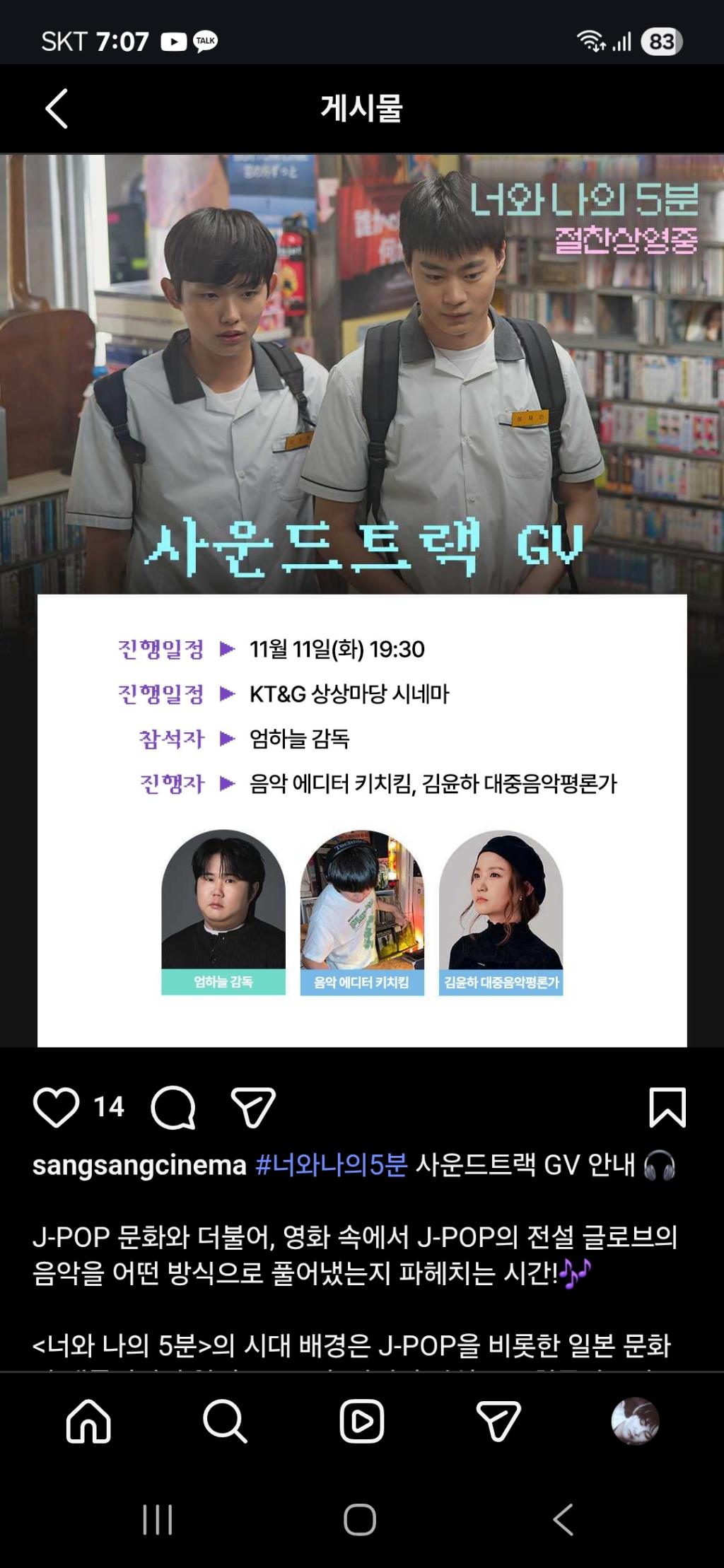Open the sangsangcinema profile
Image resolution: width=724 pixels, height=1568 pixels.
pyautogui.click(x=139, y=1165)
